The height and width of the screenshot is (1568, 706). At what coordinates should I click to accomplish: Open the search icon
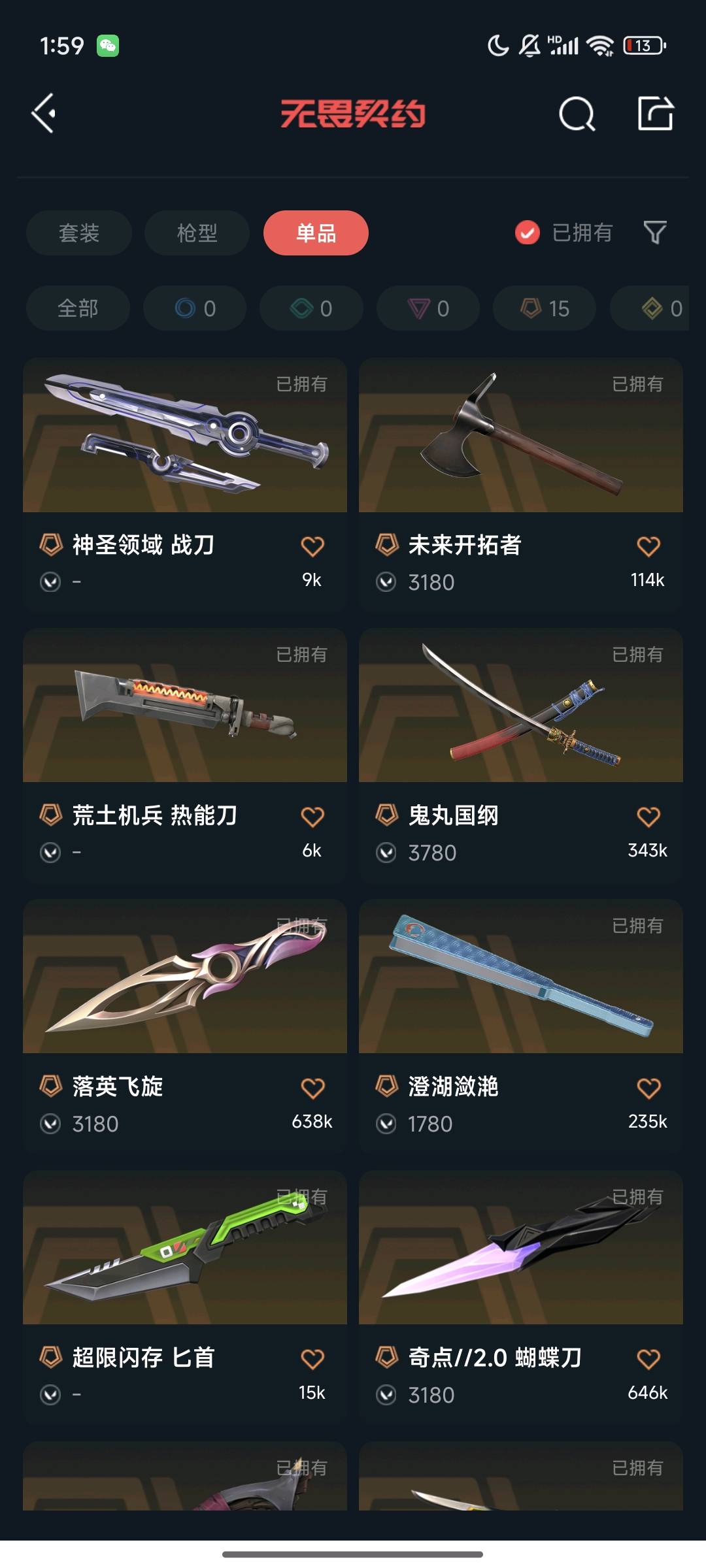[x=577, y=114]
